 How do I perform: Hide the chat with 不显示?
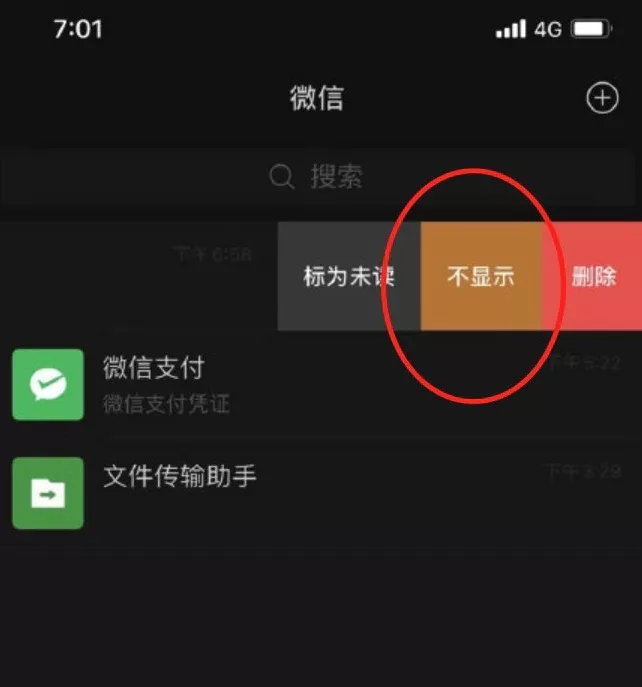pyautogui.click(x=481, y=277)
